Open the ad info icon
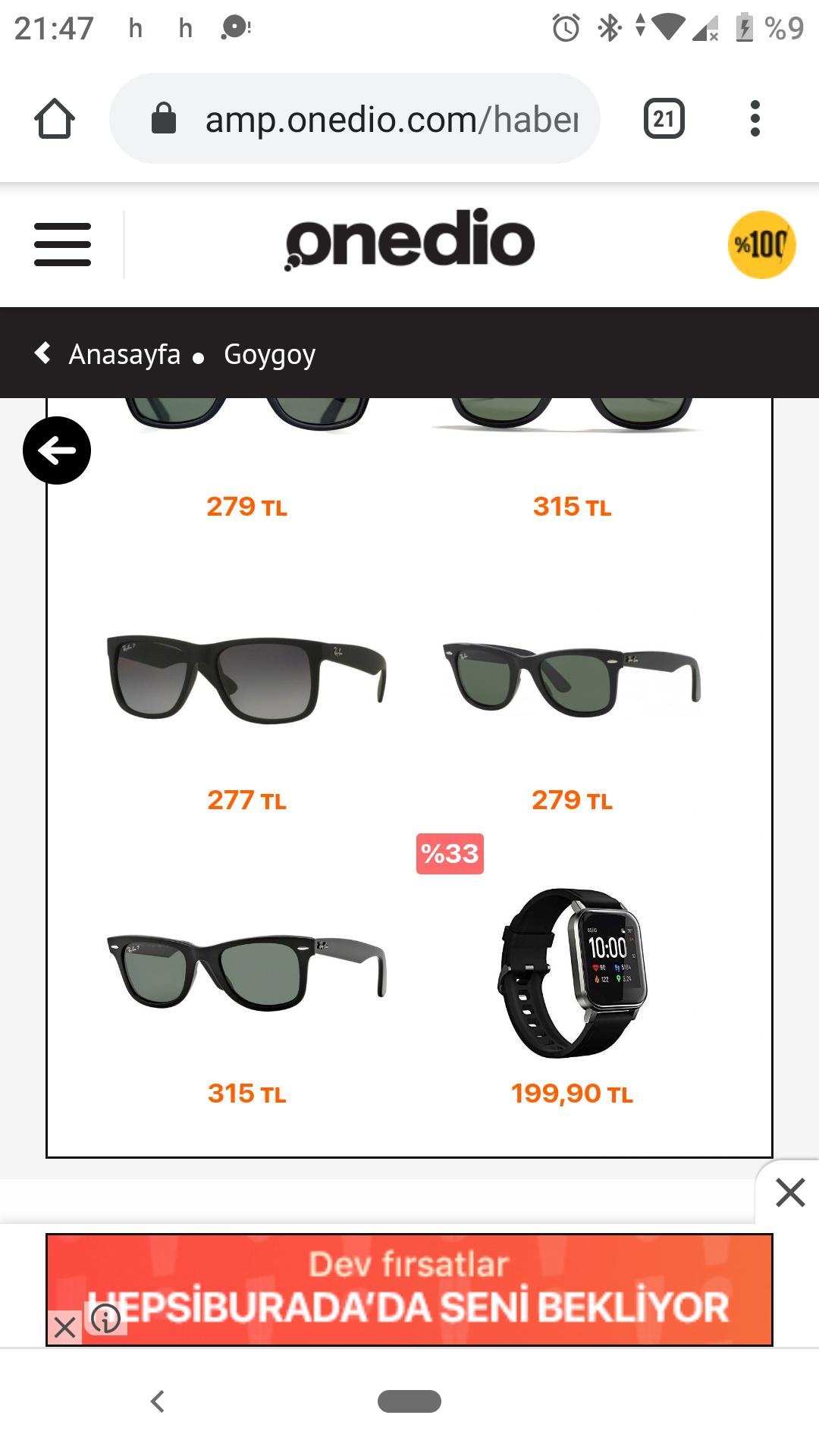819x1456 pixels. click(x=105, y=1319)
